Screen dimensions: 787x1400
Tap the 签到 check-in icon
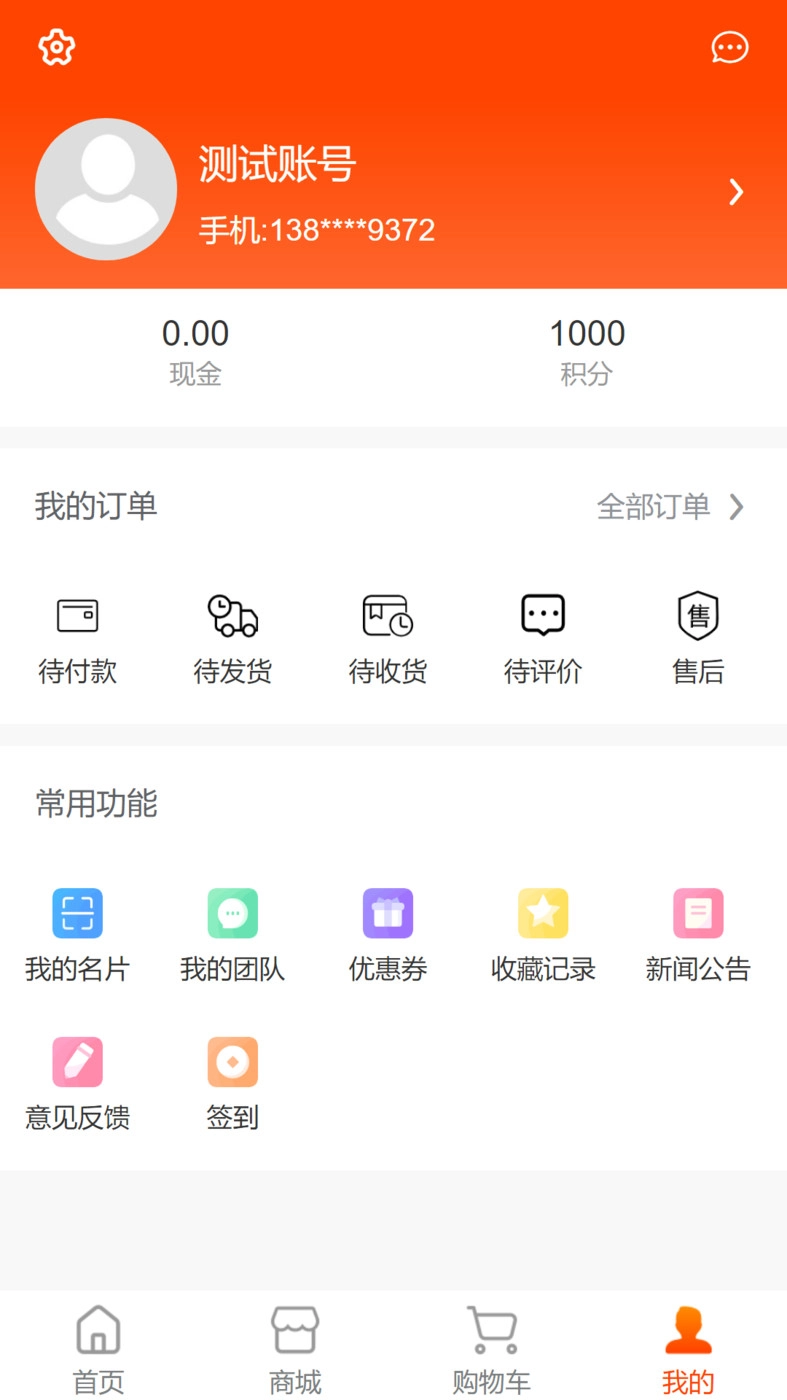(x=233, y=1061)
